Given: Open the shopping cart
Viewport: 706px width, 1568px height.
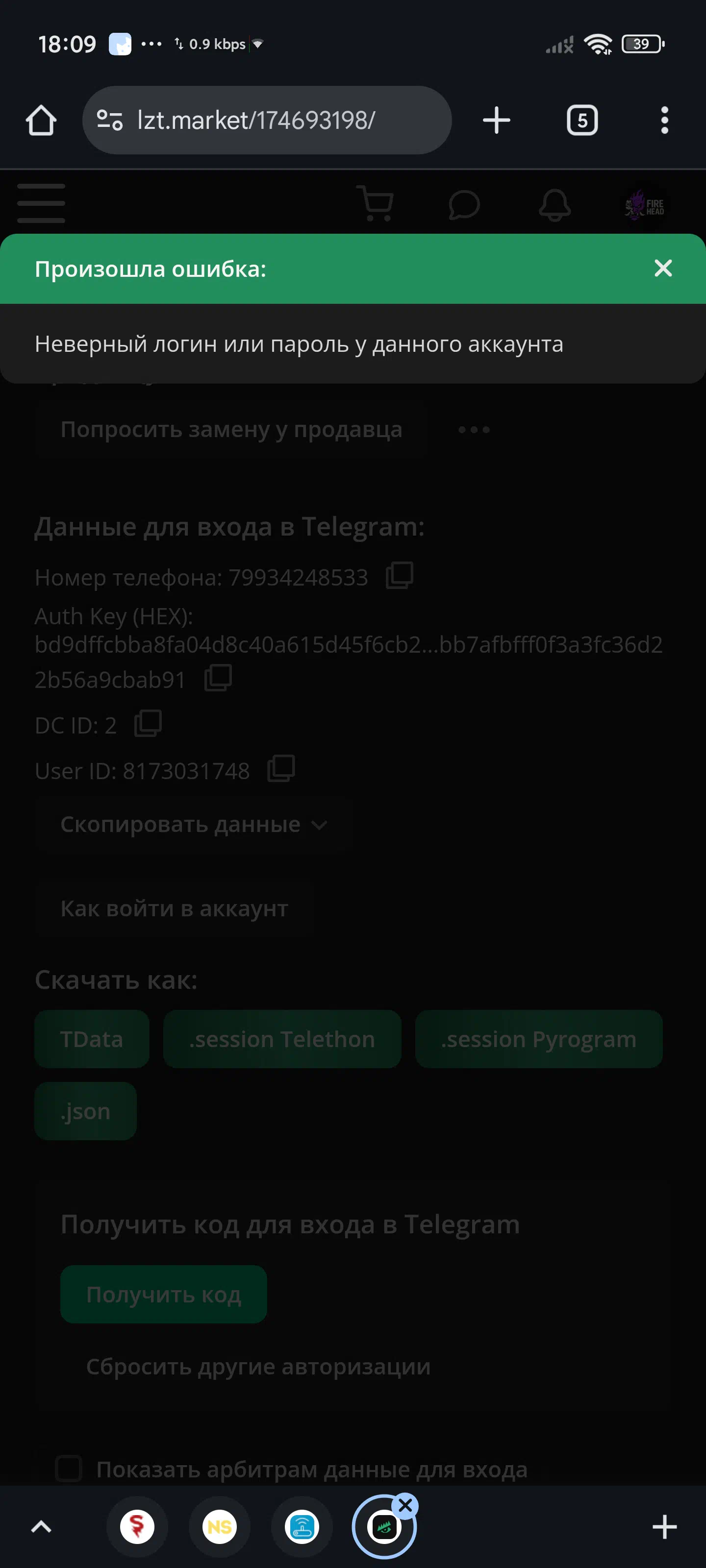Looking at the screenshot, I should coord(375,203).
